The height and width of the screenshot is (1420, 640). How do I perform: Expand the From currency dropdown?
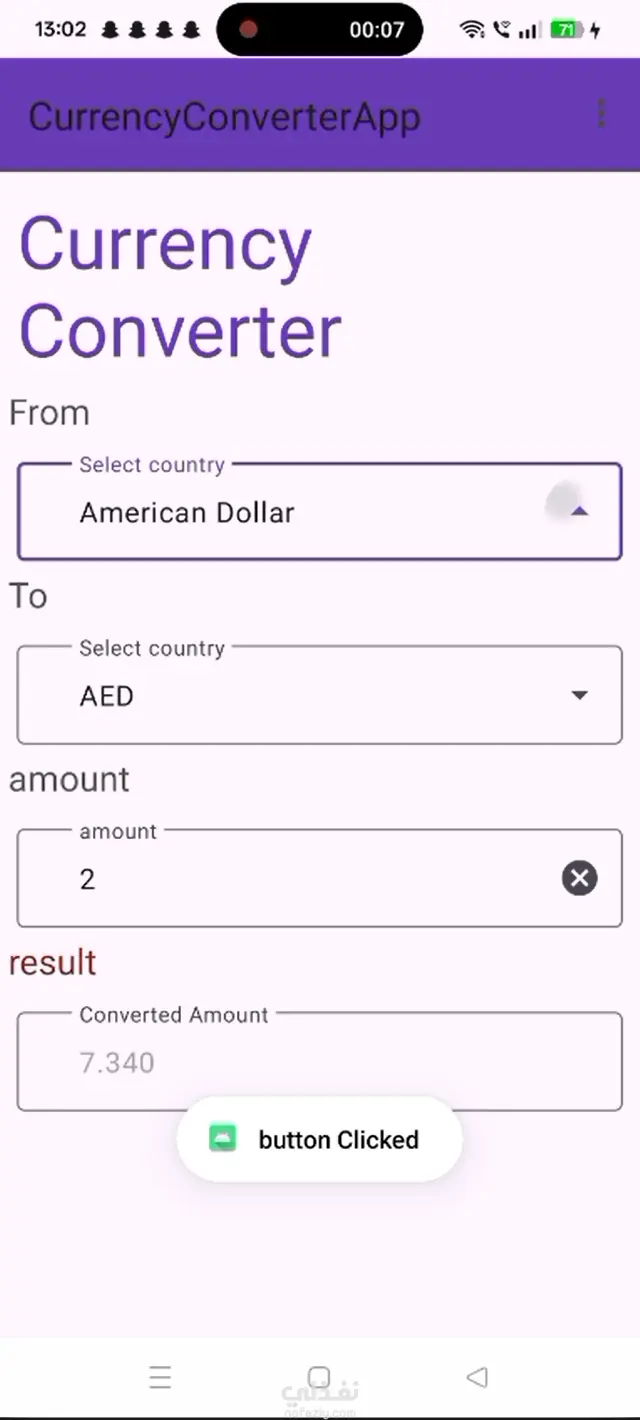coord(578,511)
